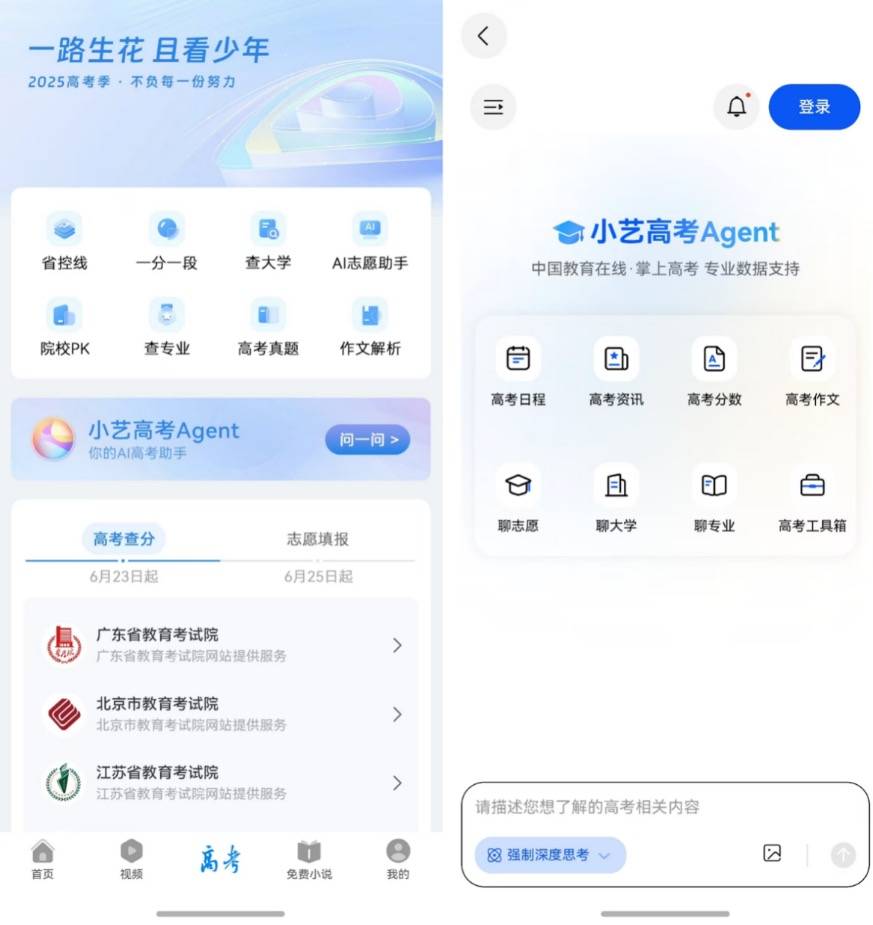Open 我的 profile tab
Viewport: 873px width, 925px height.
click(398, 859)
